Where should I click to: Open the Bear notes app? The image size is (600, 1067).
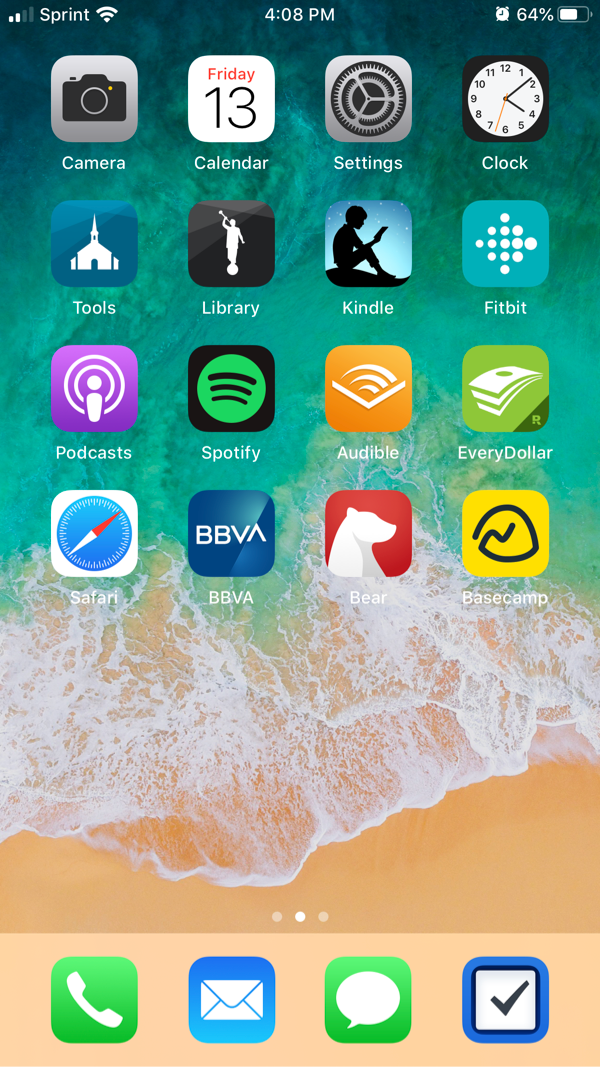tap(368, 534)
